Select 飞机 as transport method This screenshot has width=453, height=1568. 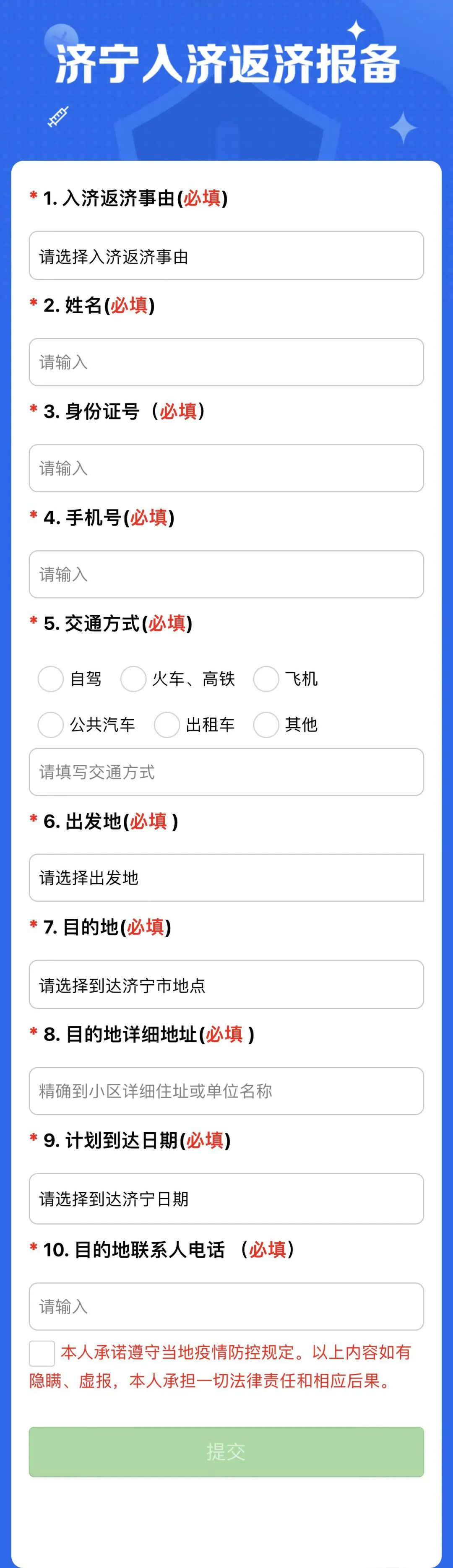pos(266,679)
